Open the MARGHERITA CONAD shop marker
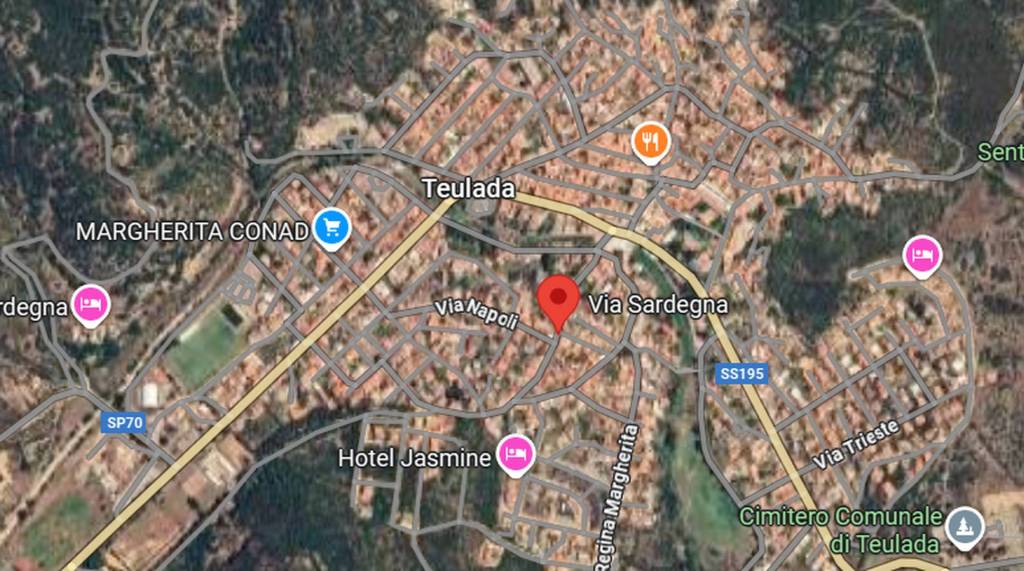Image resolution: width=1024 pixels, height=571 pixels. 331,228
